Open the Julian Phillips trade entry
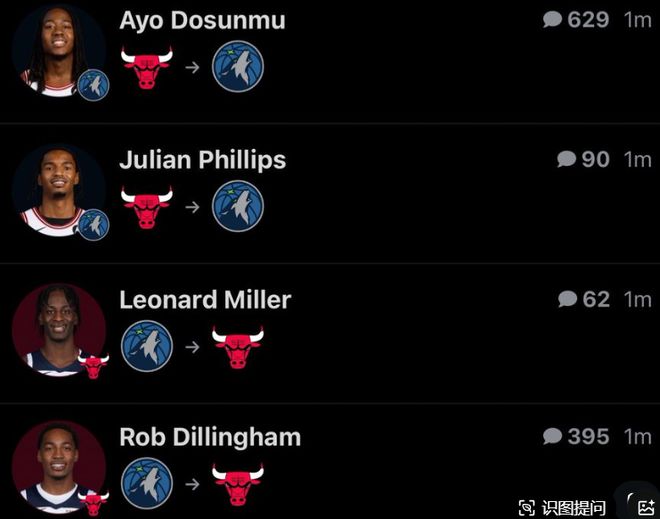This screenshot has width=660, height=519. point(202,160)
